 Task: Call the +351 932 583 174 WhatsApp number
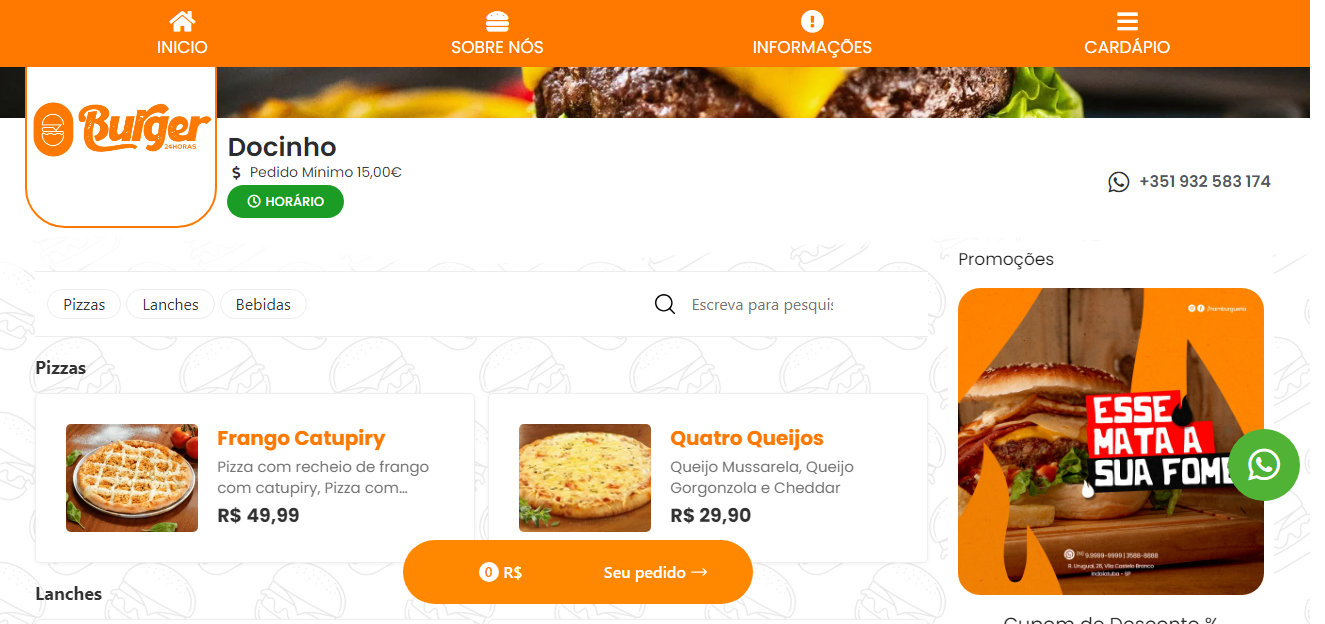tap(1190, 182)
